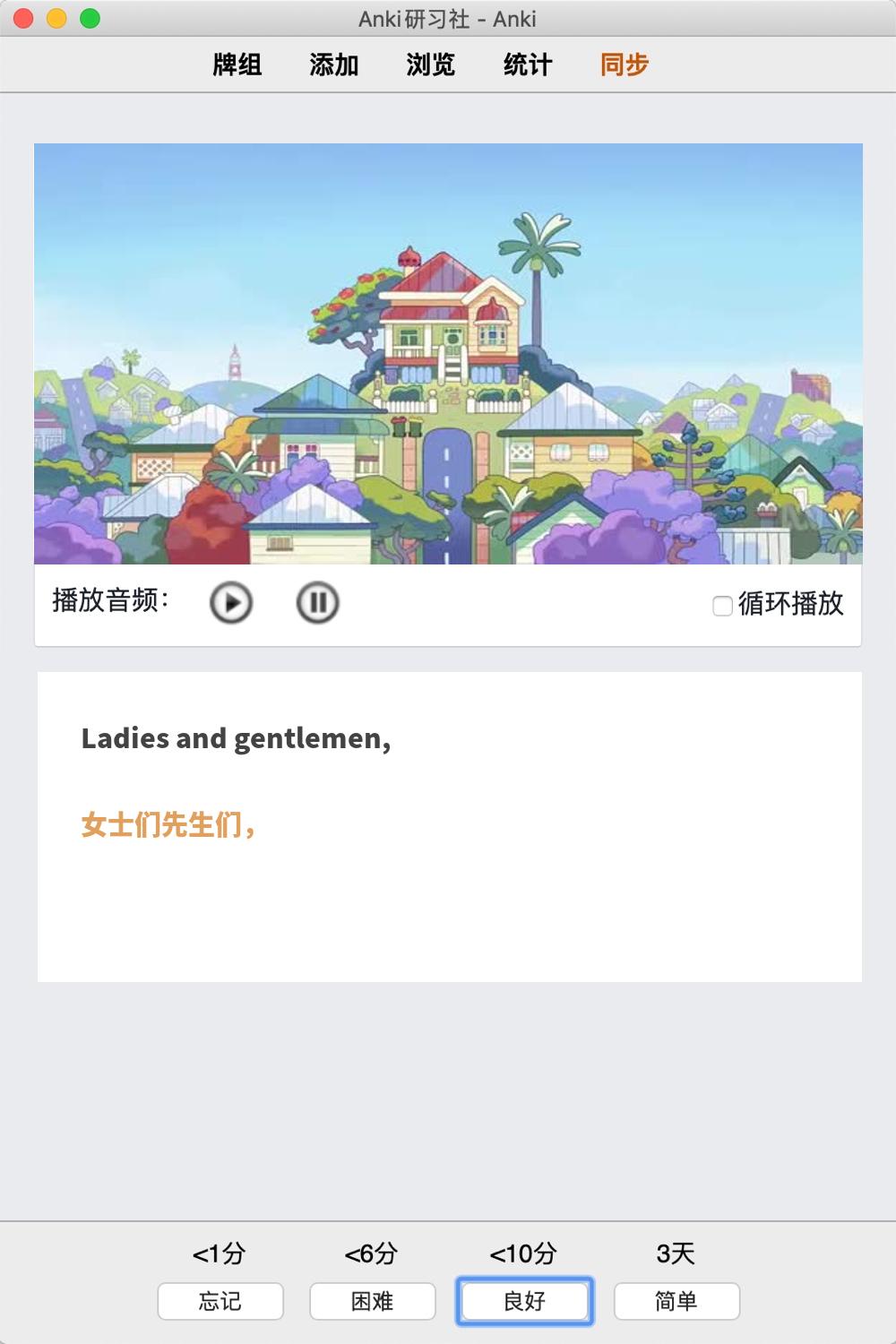Close the Anki window
This screenshot has height=1344, width=896.
coord(24,18)
